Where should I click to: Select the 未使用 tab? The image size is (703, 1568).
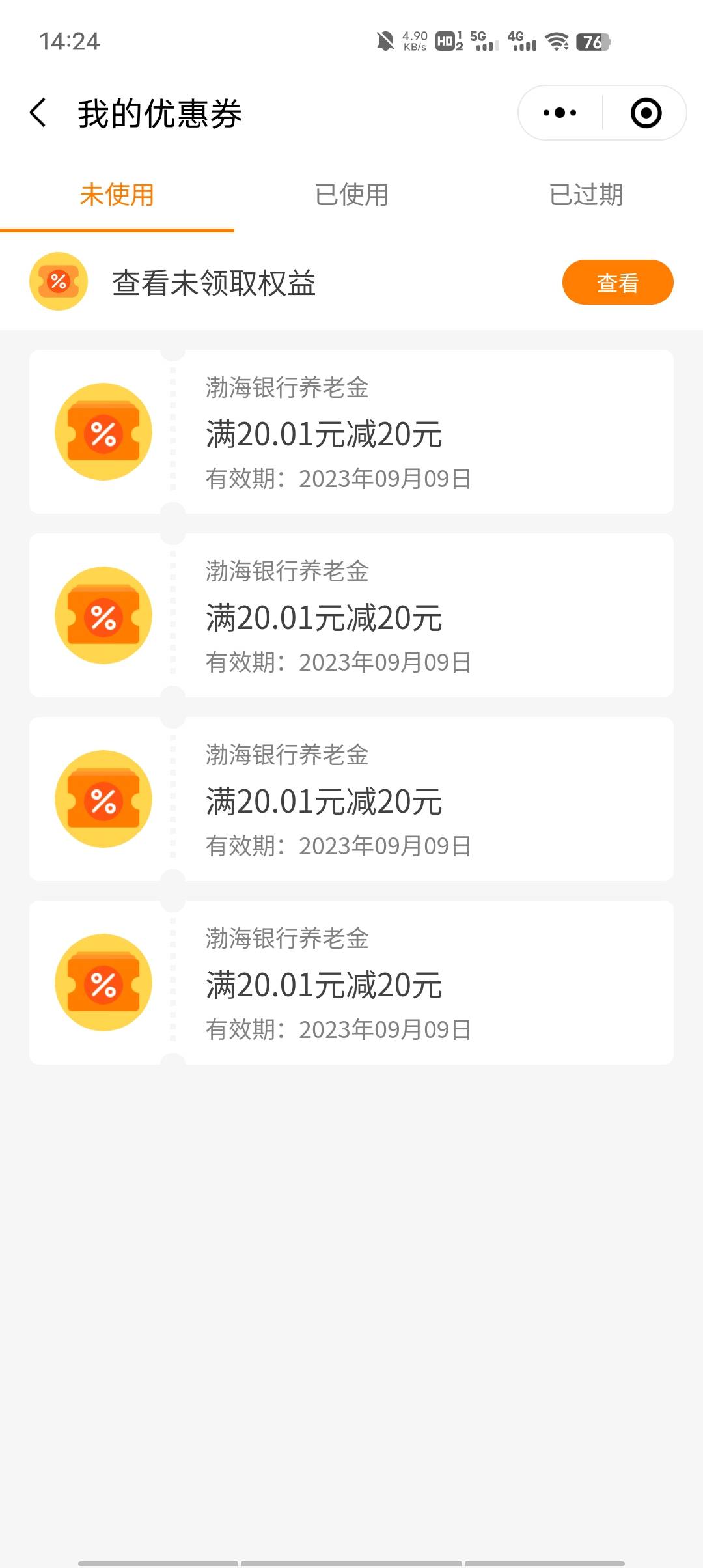[117, 195]
